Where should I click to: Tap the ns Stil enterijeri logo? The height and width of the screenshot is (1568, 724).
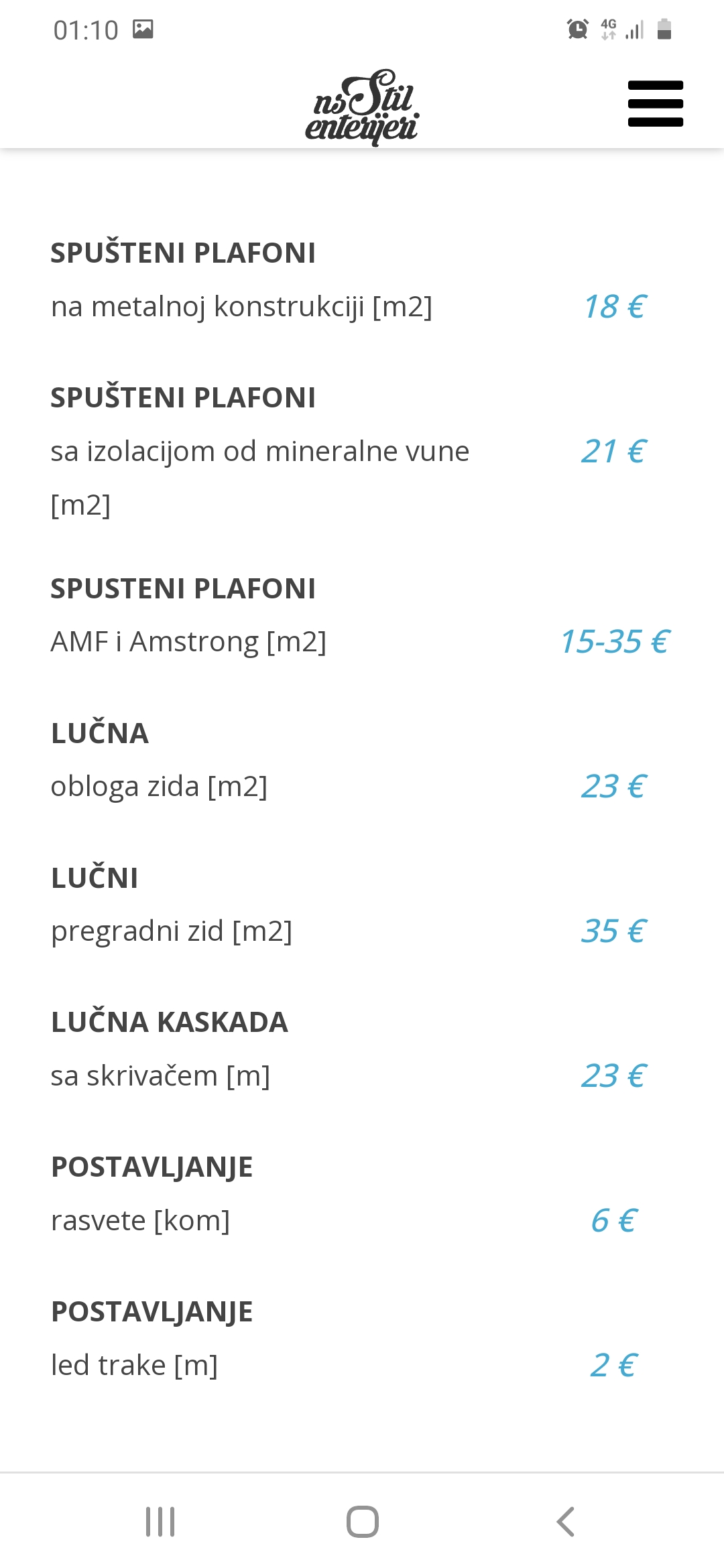coord(362,104)
